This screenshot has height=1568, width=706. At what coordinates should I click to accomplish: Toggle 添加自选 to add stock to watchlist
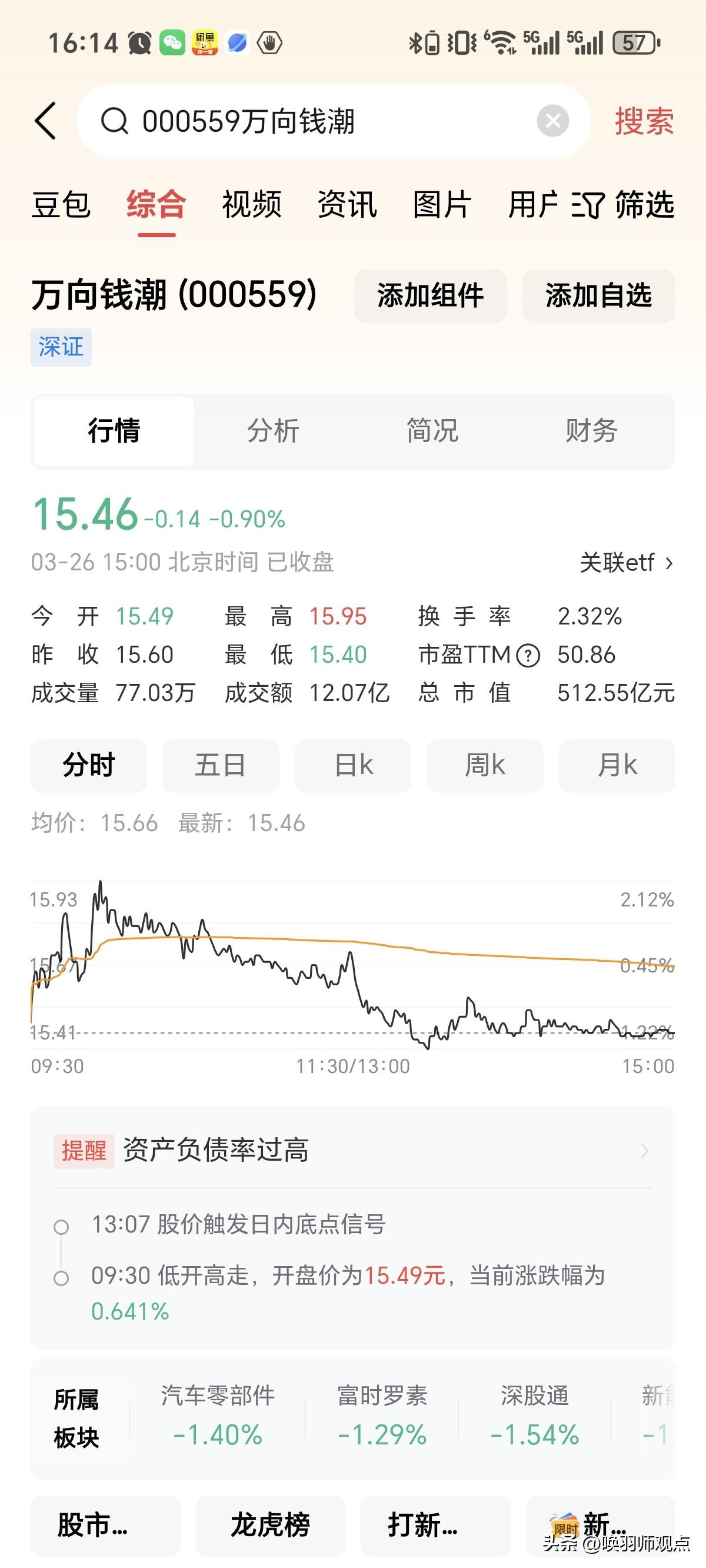(598, 297)
